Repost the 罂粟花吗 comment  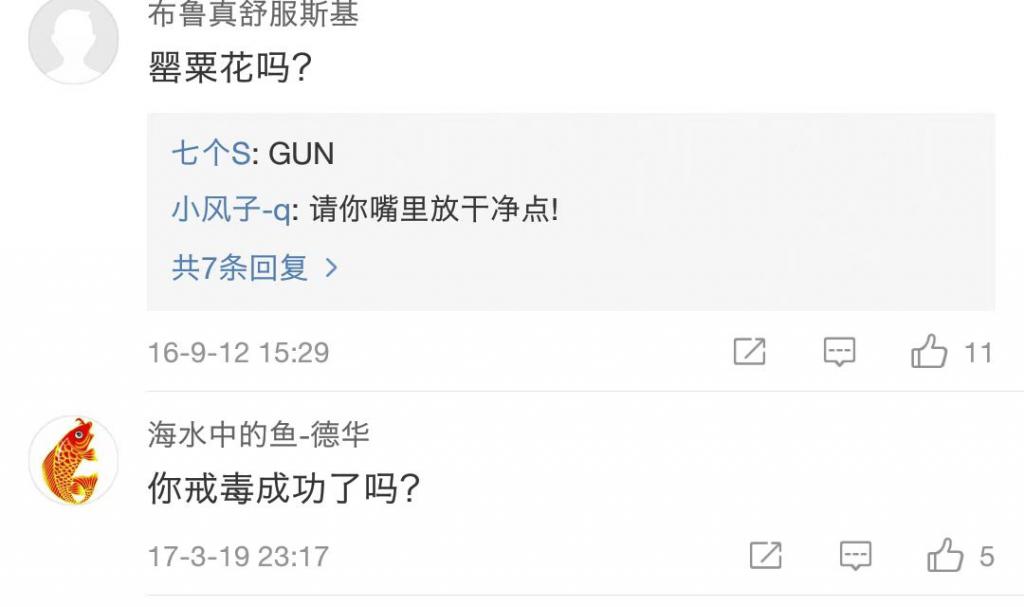click(749, 352)
